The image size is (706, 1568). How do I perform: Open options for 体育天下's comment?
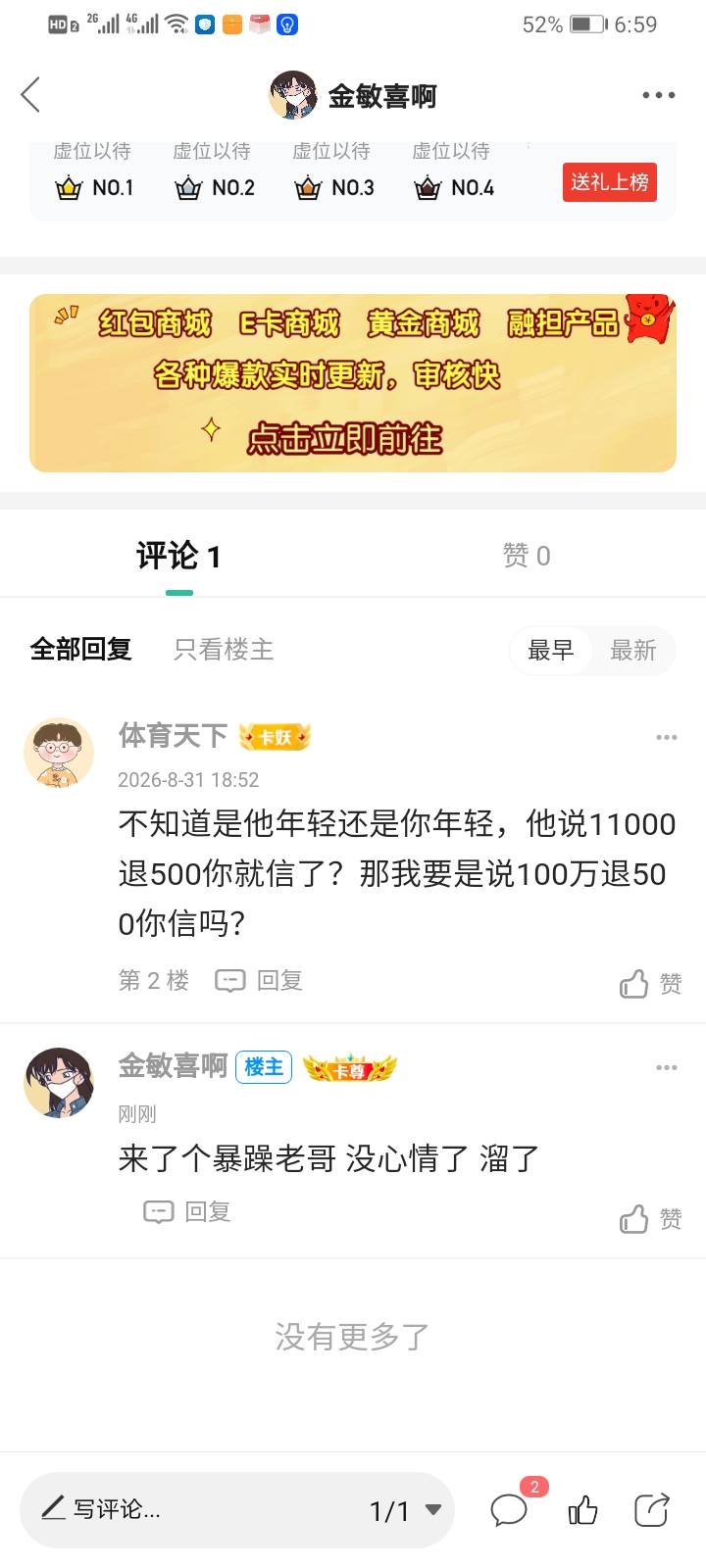point(667,737)
